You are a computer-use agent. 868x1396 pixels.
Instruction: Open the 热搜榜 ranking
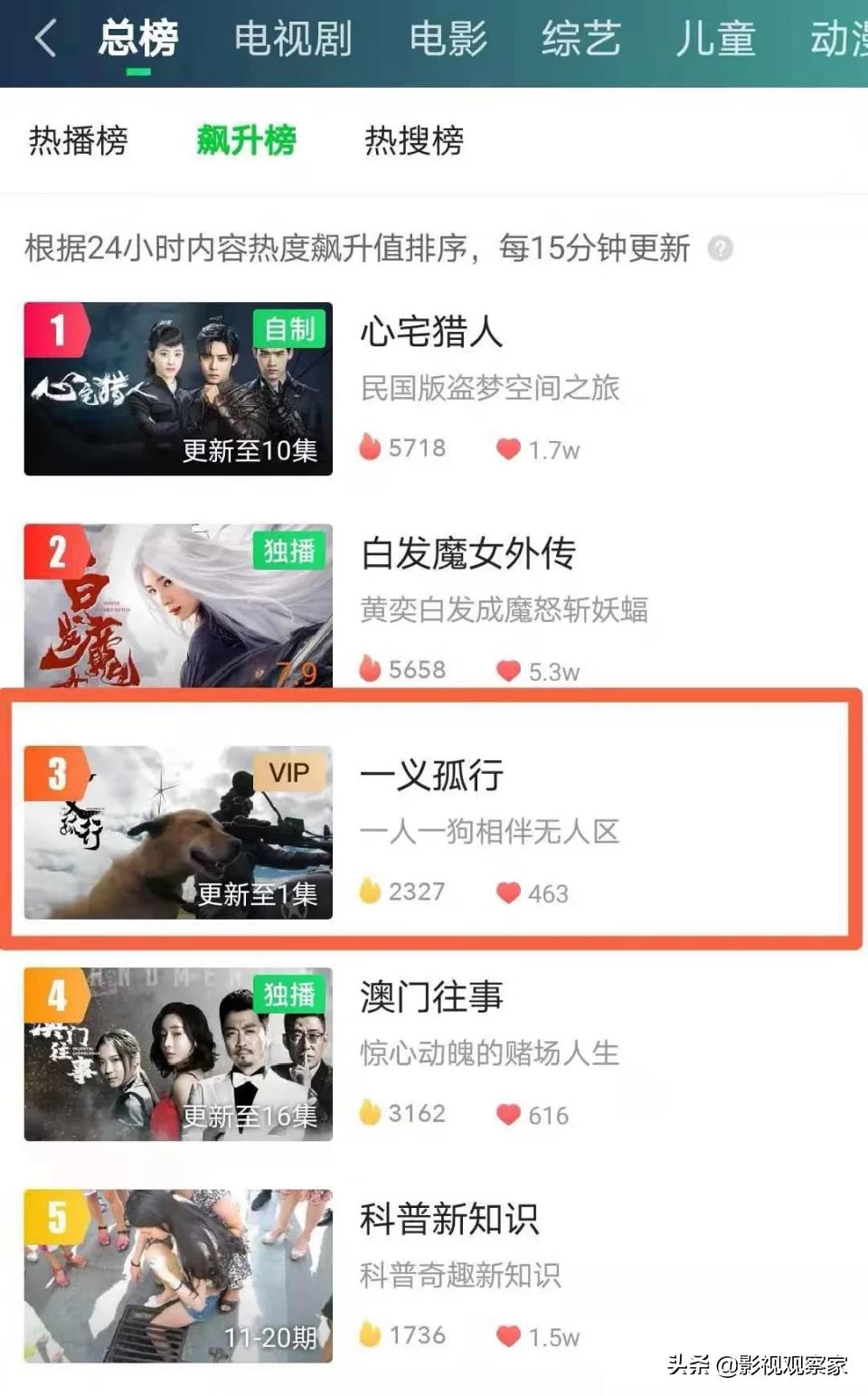pyautogui.click(x=414, y=140)
